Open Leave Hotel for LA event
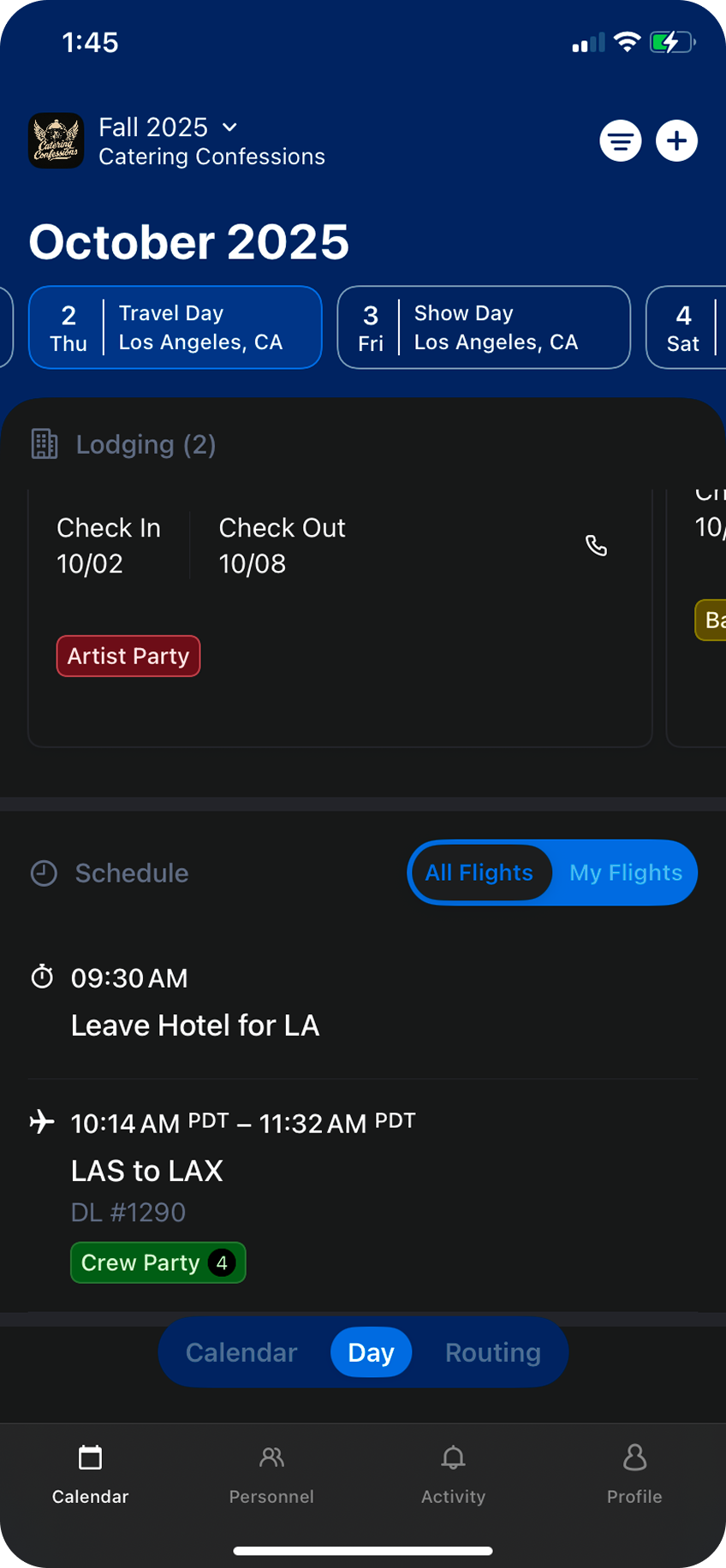 point(195,1025)
